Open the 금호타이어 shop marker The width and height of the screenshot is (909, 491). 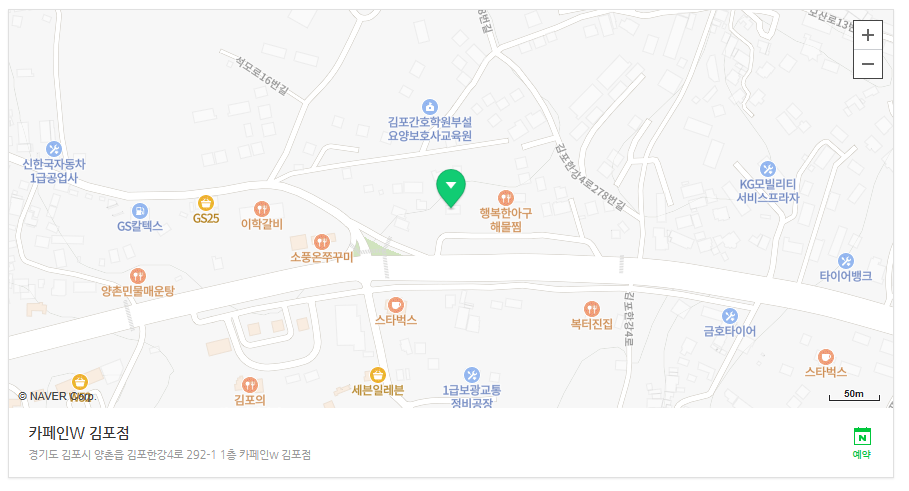click(x=730, y=315)
